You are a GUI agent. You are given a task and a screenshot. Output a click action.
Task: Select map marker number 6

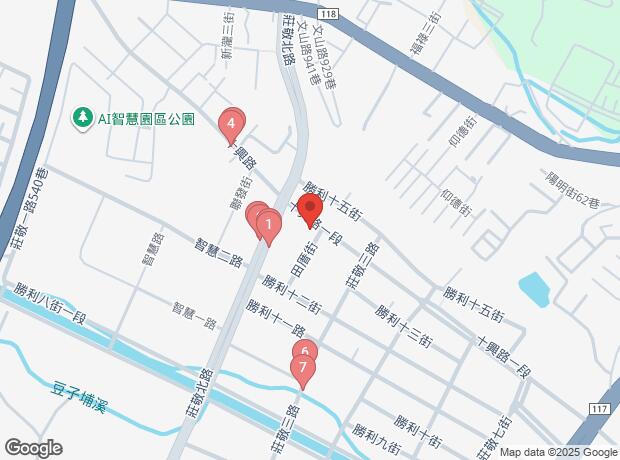point(305,350)
